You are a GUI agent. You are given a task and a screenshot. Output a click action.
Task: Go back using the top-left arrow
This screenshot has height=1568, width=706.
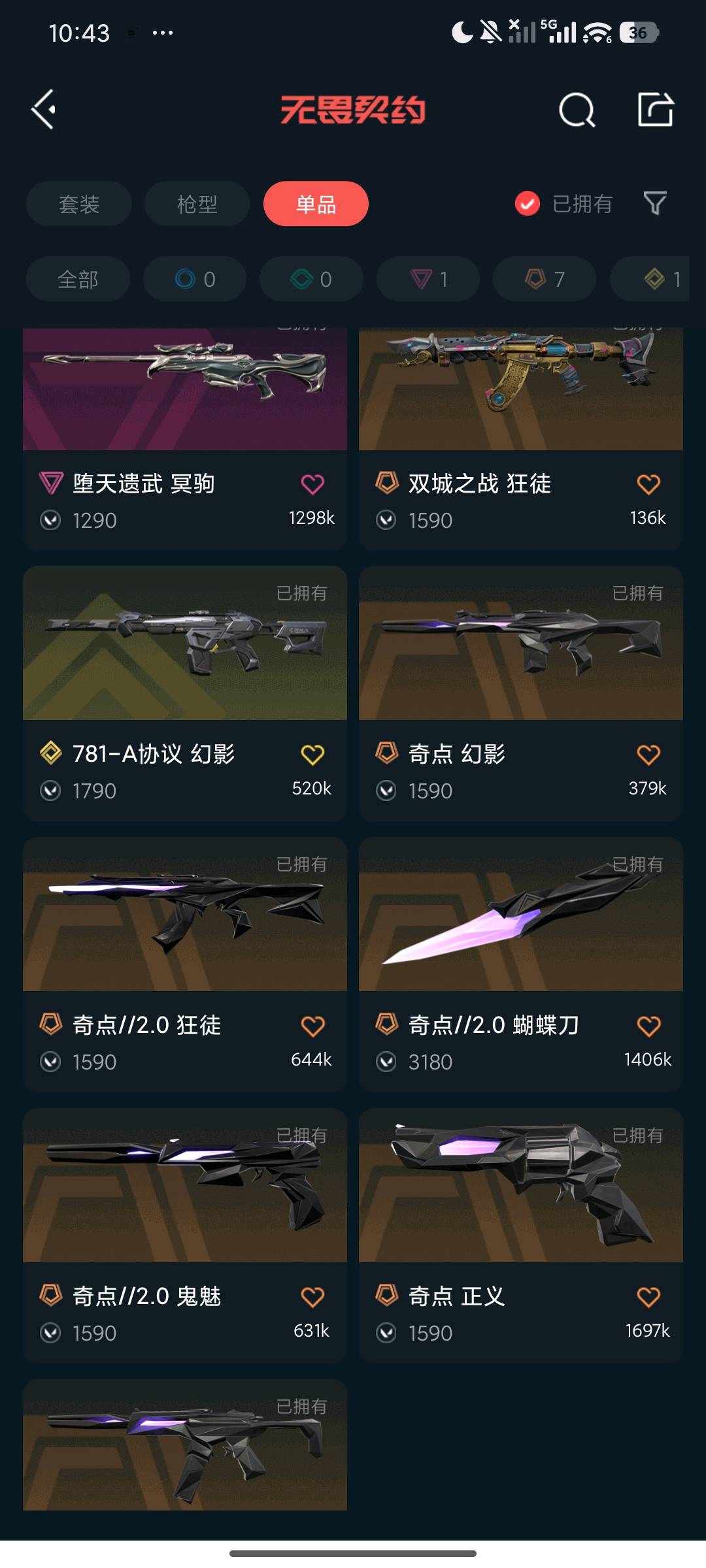[44, 109]
